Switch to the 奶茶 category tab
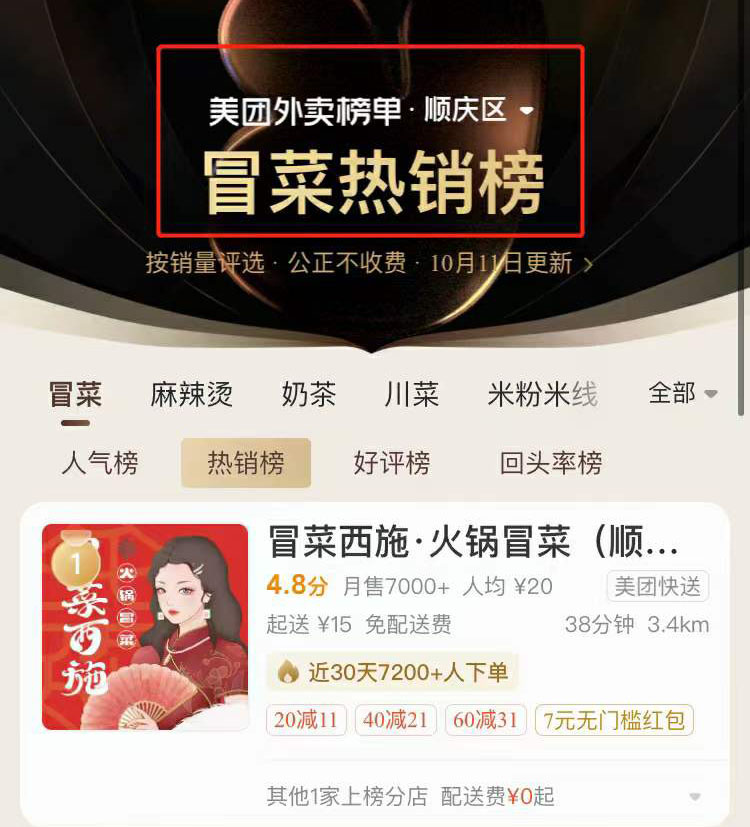750x827 pixels. [x=308, y=394]
